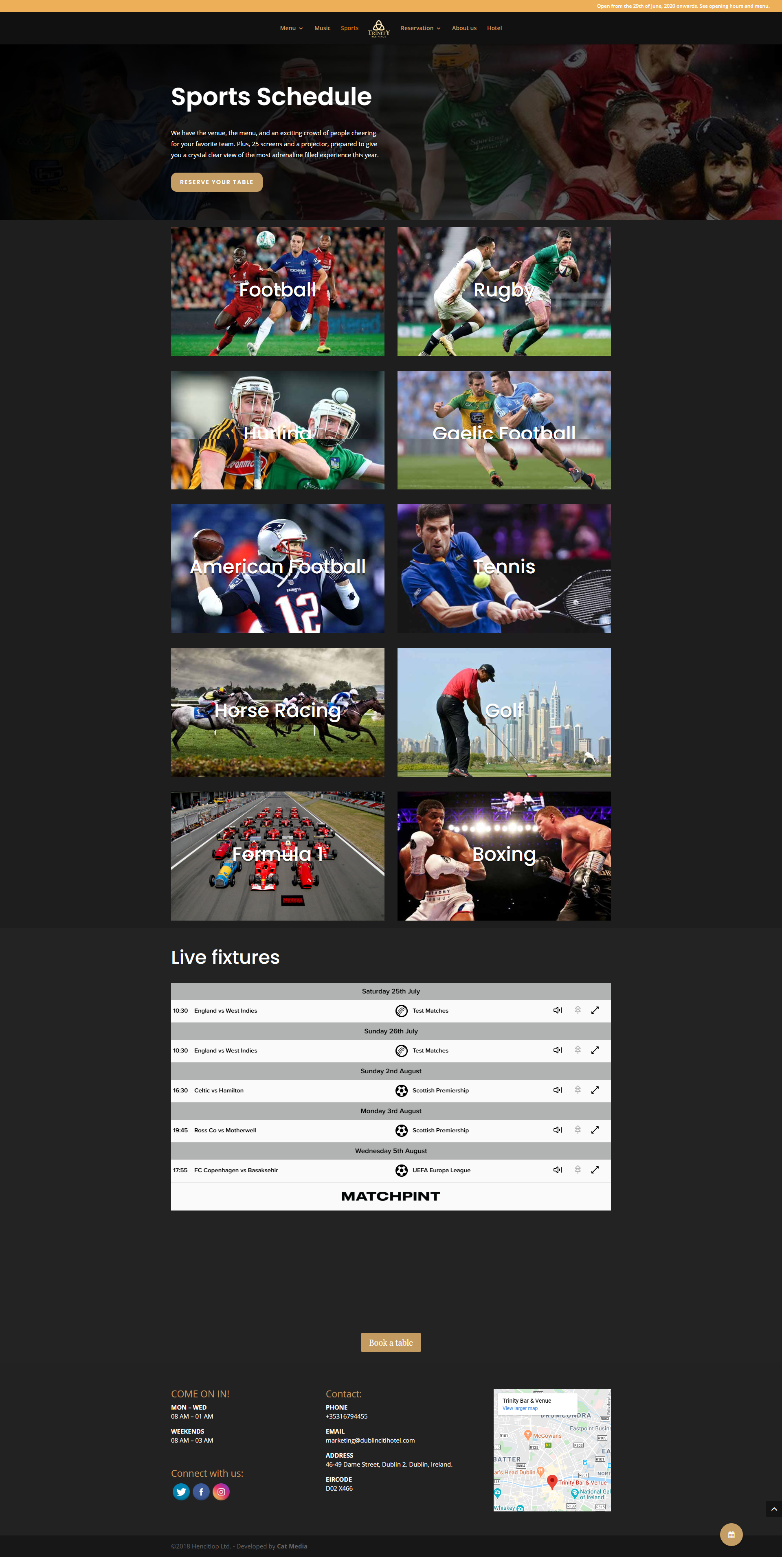Go to About us page
The width and height of the screenshot is (782, 1568).
pos(464,29)
